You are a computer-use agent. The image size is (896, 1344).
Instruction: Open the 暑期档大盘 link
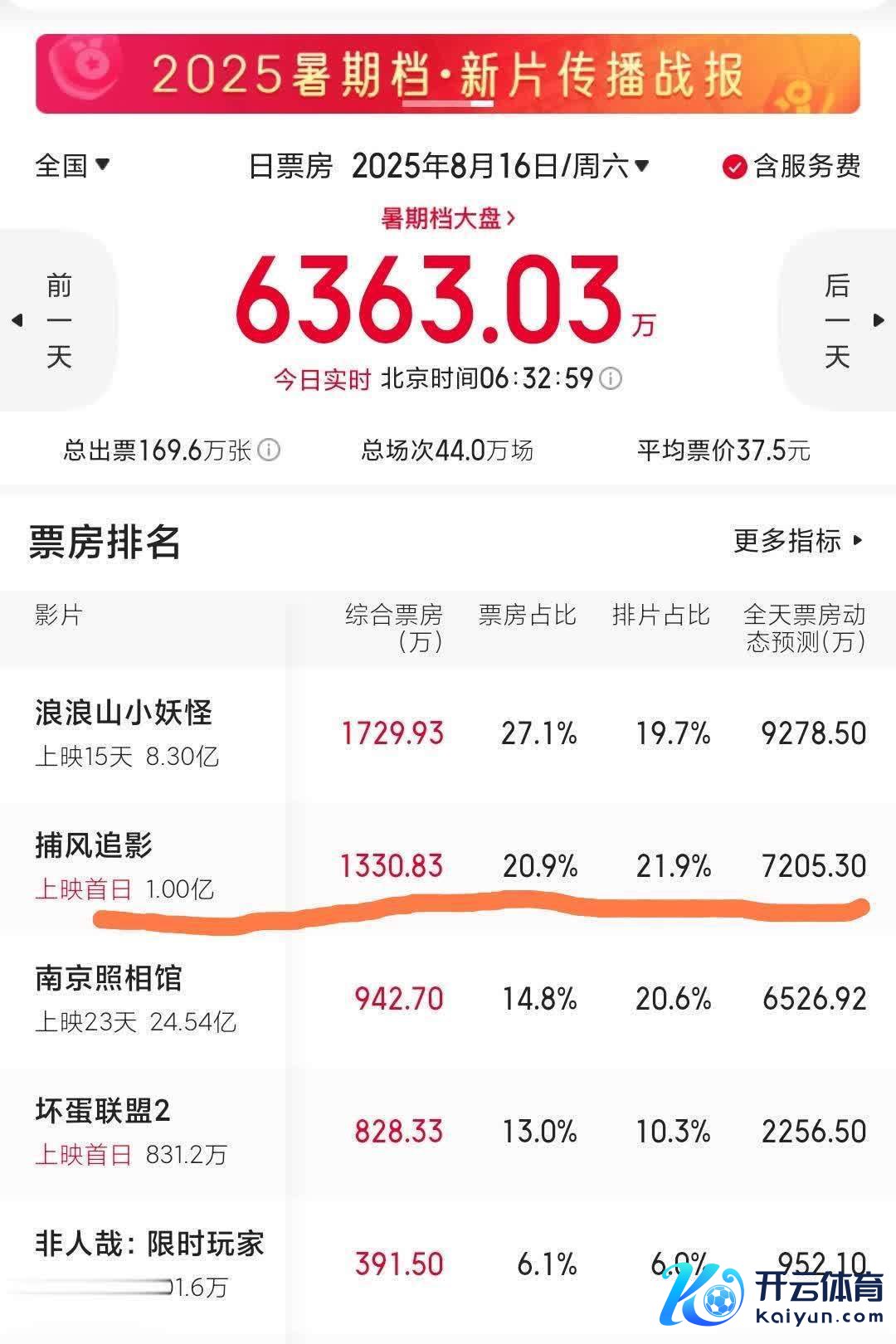coord(448,218)
